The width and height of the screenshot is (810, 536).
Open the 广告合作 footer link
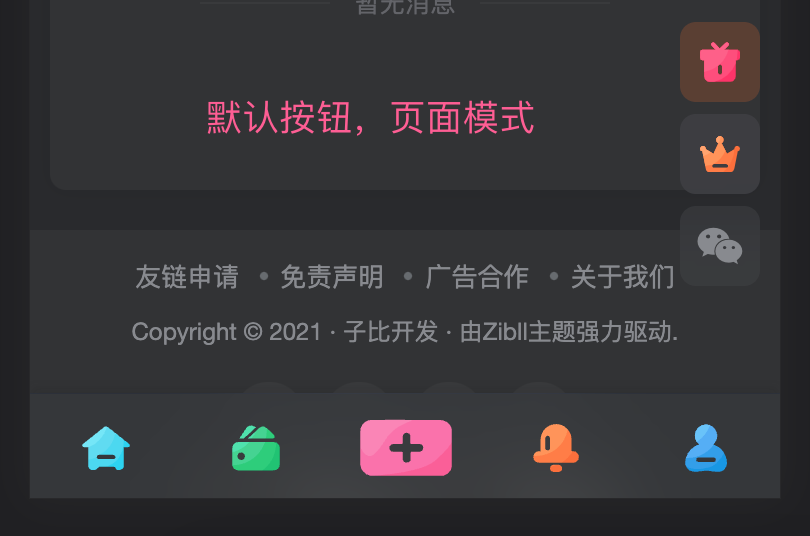click(x=477, y=277)
